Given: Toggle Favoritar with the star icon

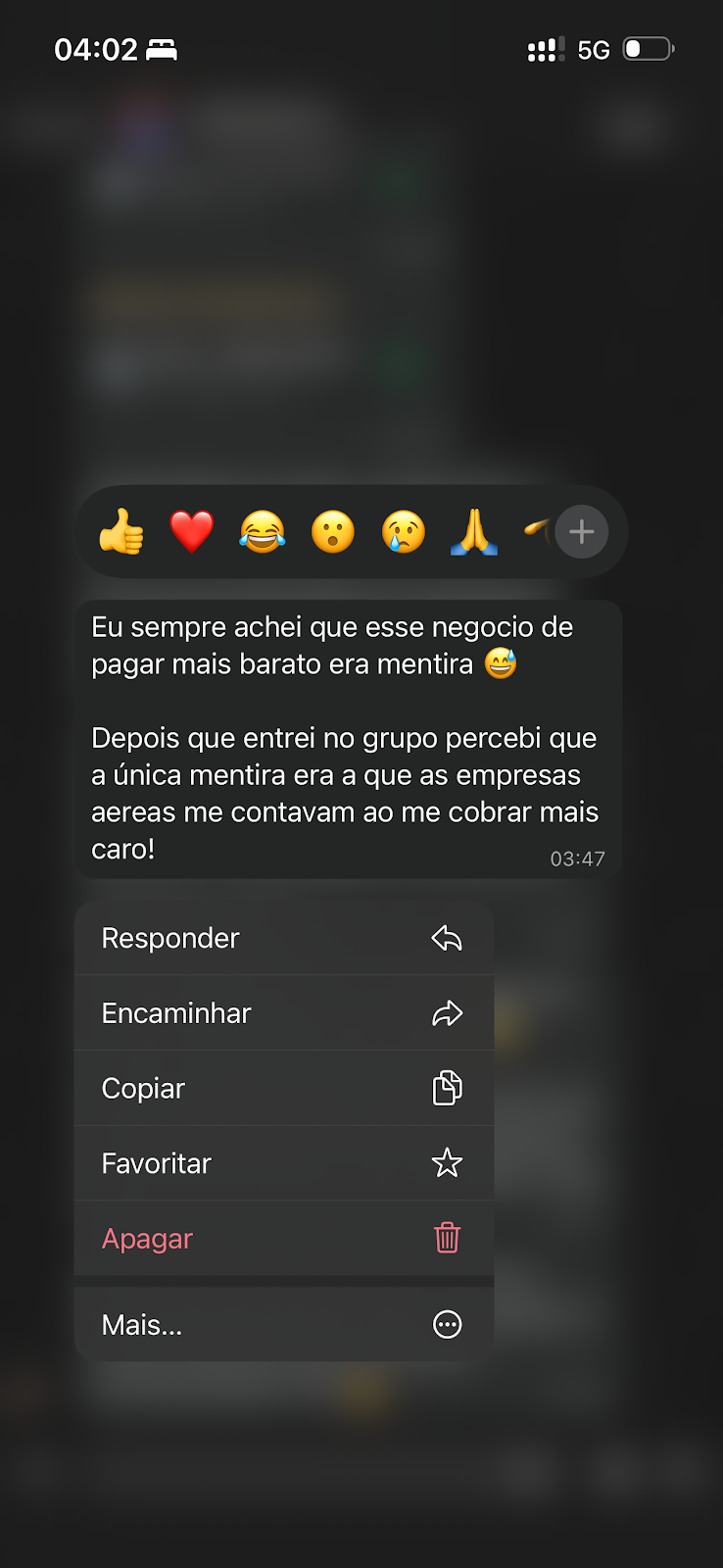Looking at the screenshot, I should [x=447, y=1163].
